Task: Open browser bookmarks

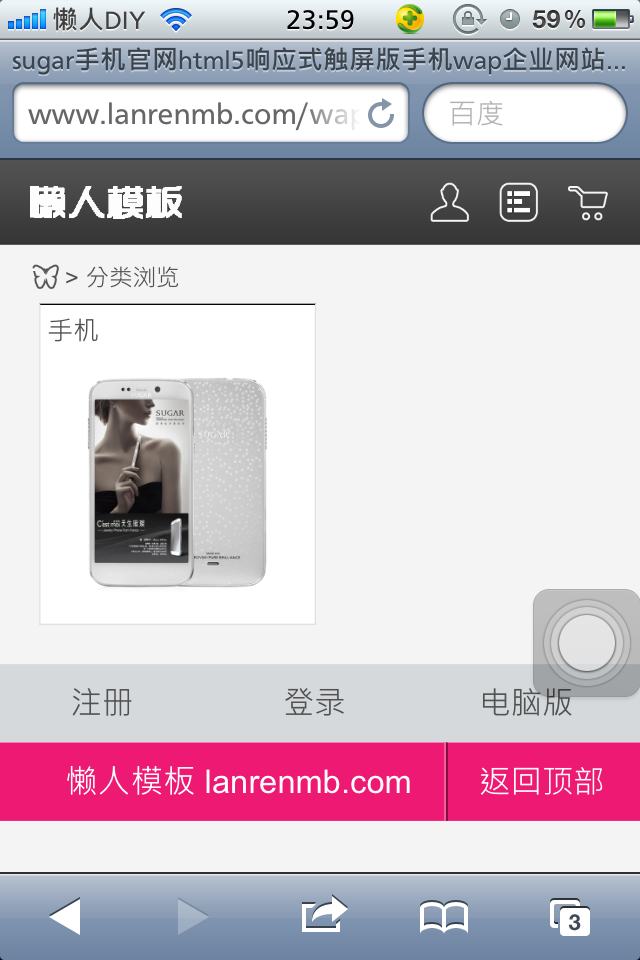Action: (444, 915)
